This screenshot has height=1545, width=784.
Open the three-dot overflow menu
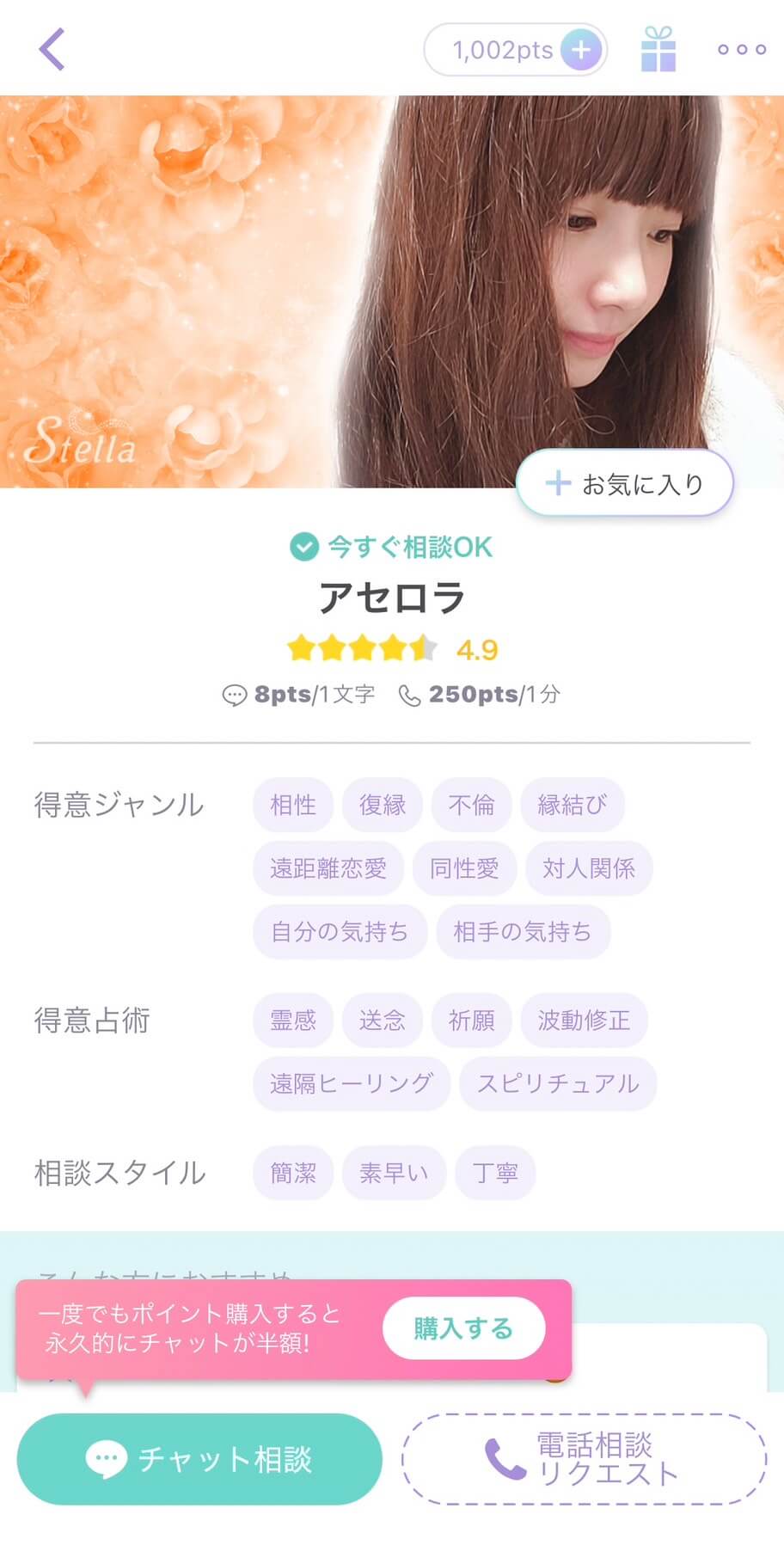742,50
